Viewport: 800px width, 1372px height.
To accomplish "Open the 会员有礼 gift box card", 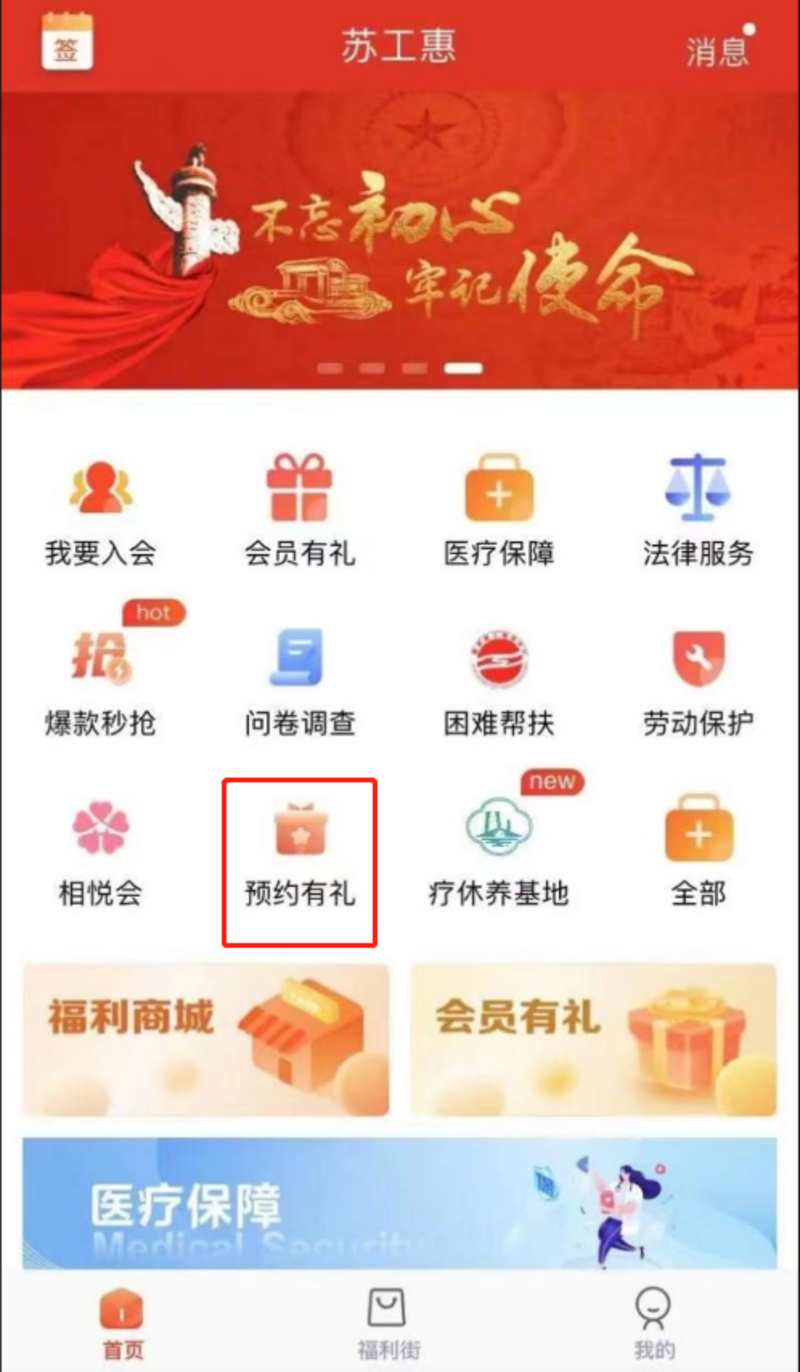I will pos(593,1040).
